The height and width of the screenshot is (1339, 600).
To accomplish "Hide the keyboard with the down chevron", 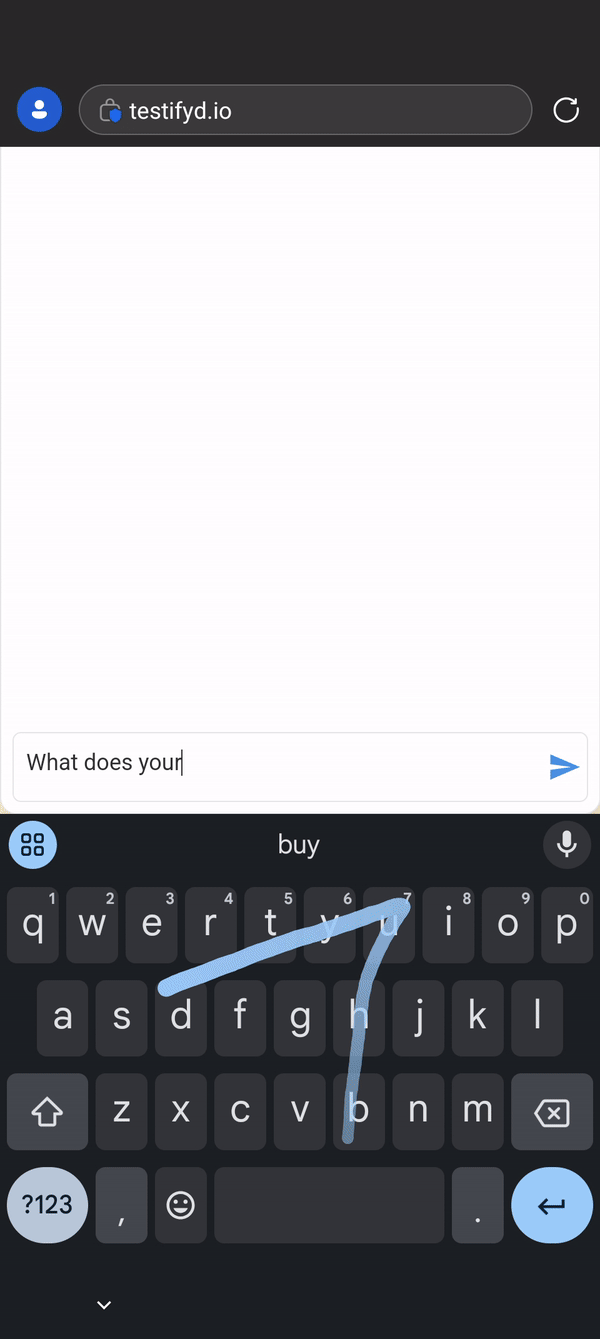I will point(103,1304).
